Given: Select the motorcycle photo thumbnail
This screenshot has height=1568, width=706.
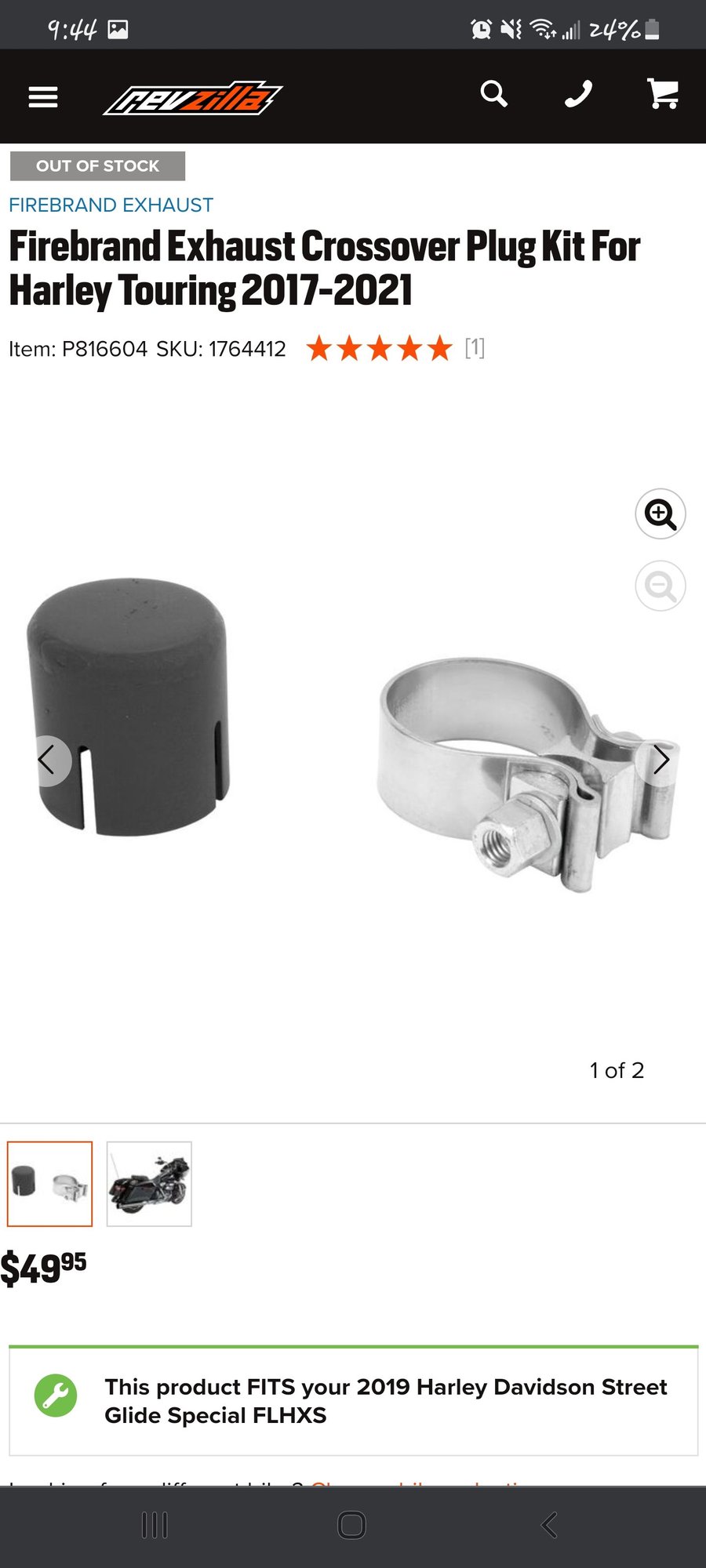Looking at the screenshot, I should (x=149, y=1184).
